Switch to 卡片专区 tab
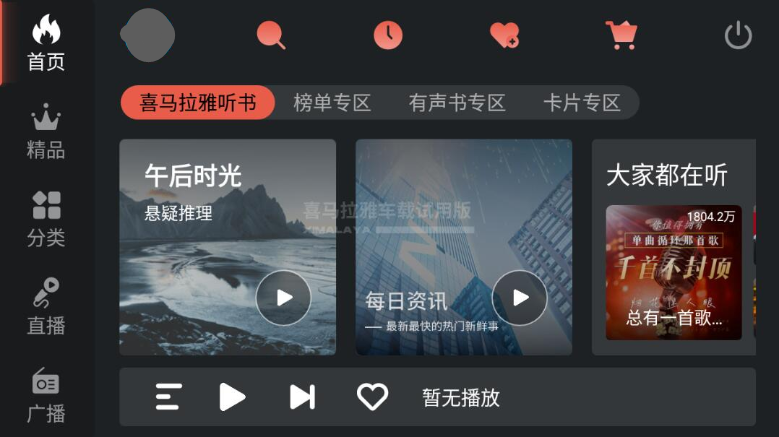Viewport: 779px width, 437px height. tap(582, 102)
